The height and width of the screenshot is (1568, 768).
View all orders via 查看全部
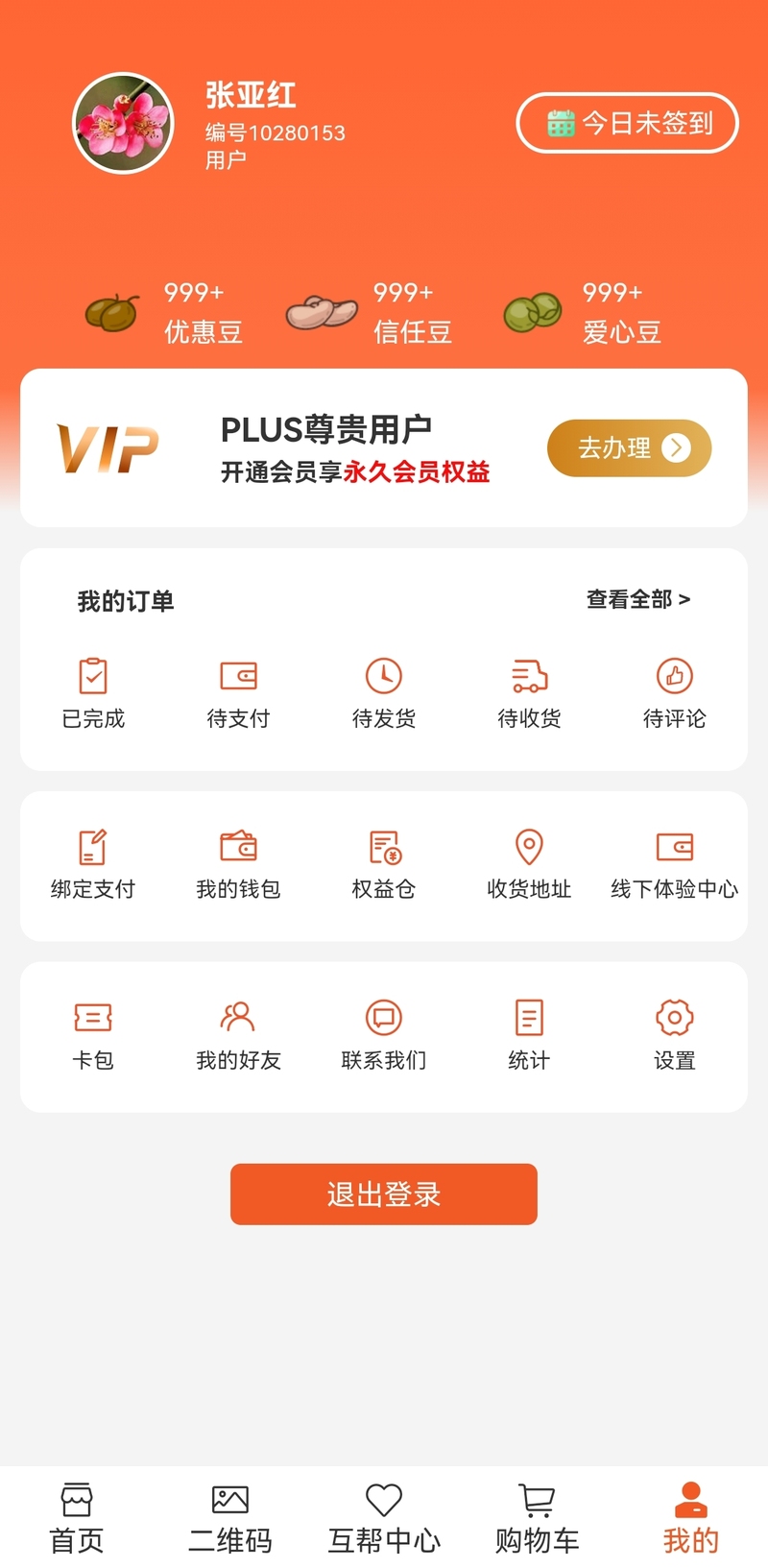(638, 599)
